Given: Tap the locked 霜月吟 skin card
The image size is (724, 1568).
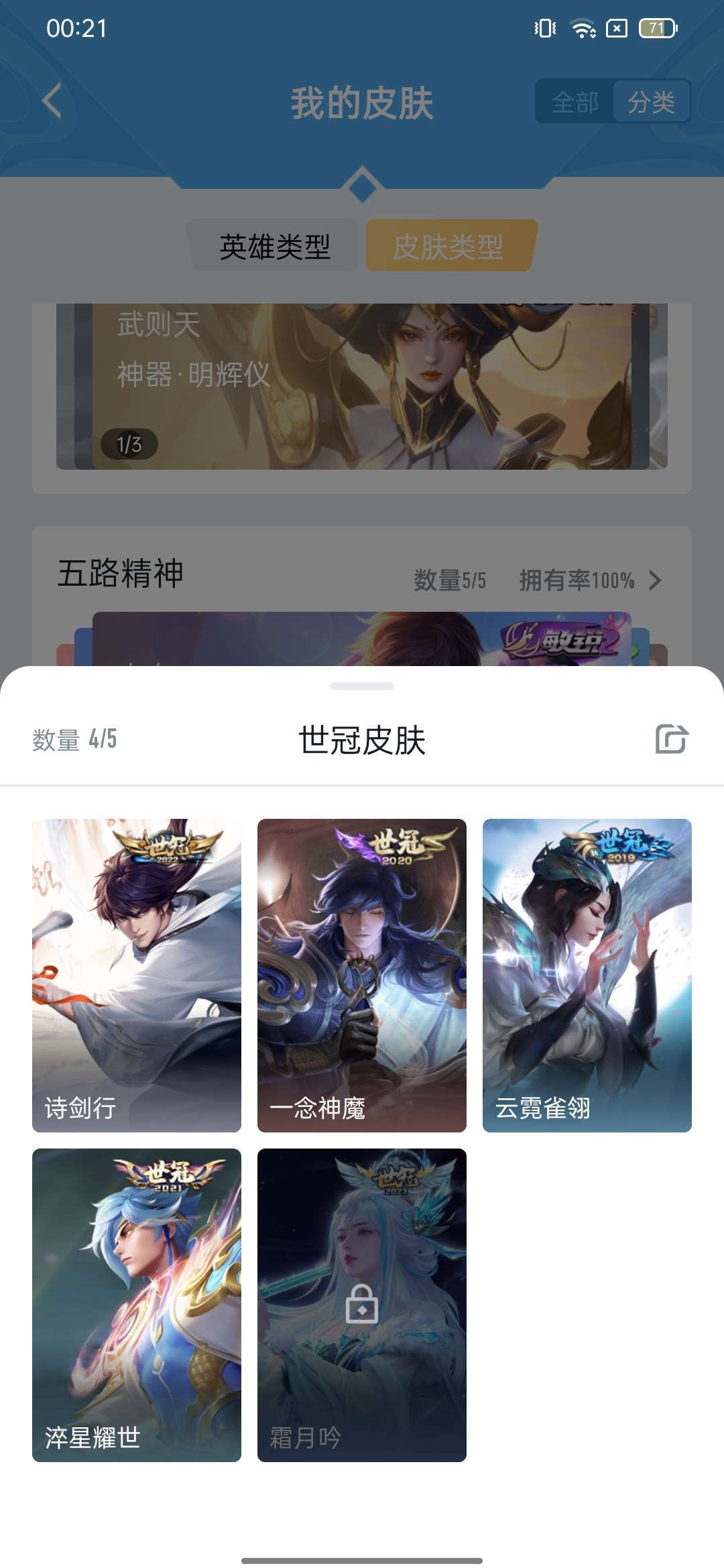Looking at the screenshot, I should 362,1305.
